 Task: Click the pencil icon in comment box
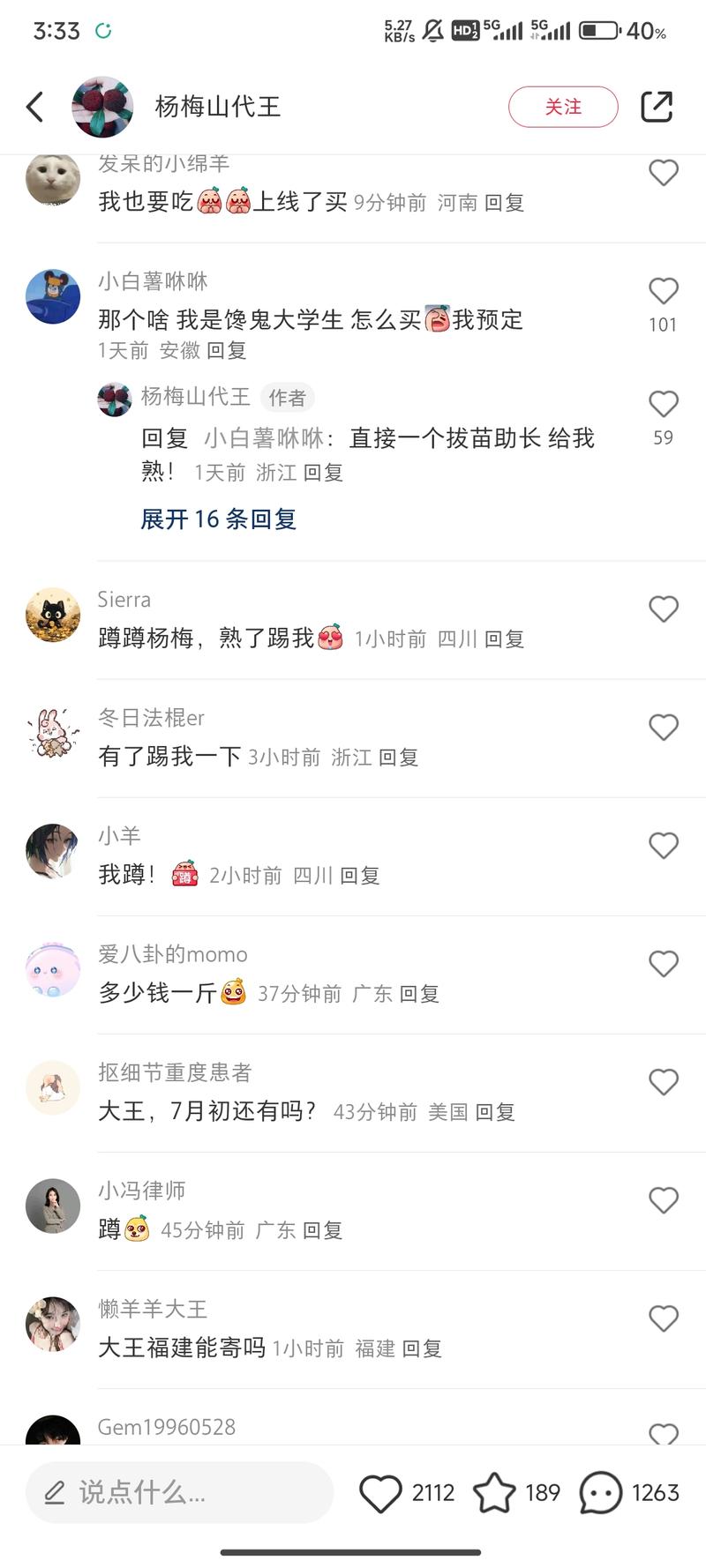point(53,1492)
